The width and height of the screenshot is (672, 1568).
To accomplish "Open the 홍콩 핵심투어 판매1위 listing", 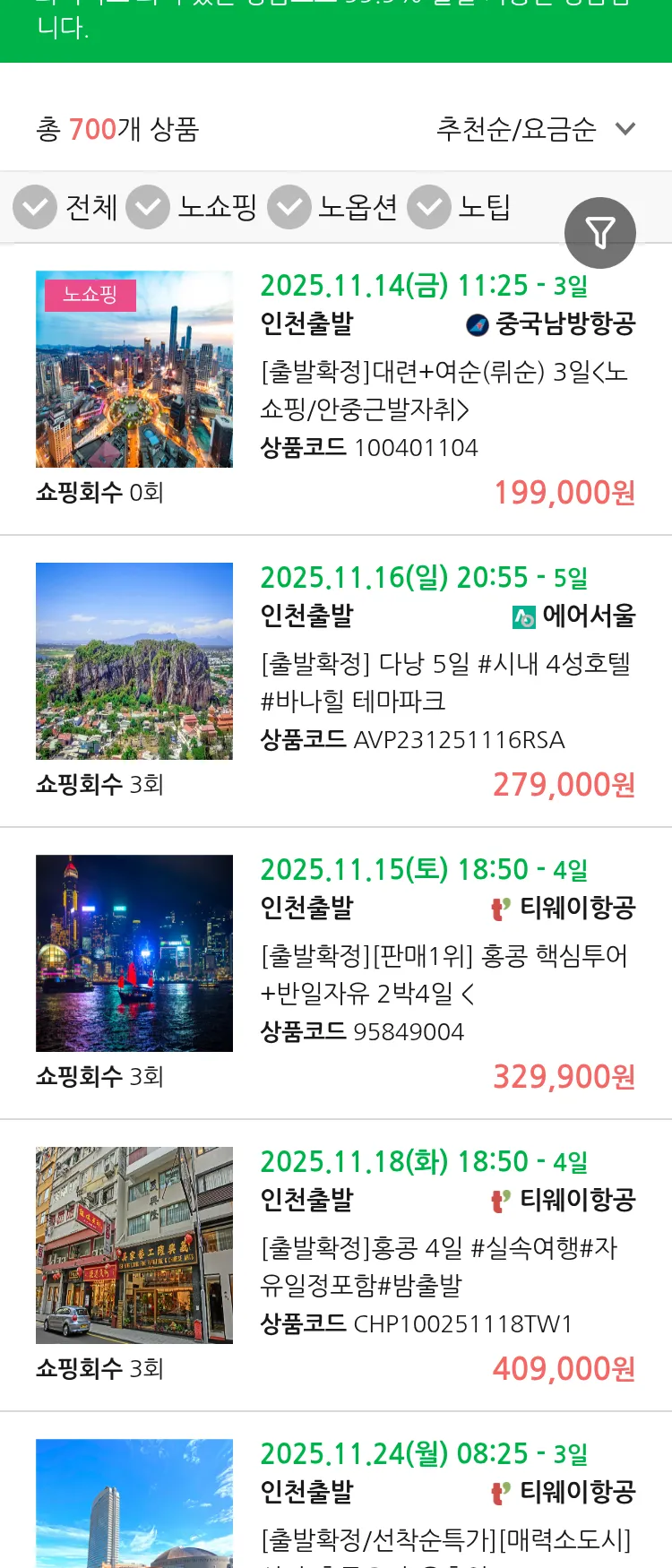I will [446, 977].
